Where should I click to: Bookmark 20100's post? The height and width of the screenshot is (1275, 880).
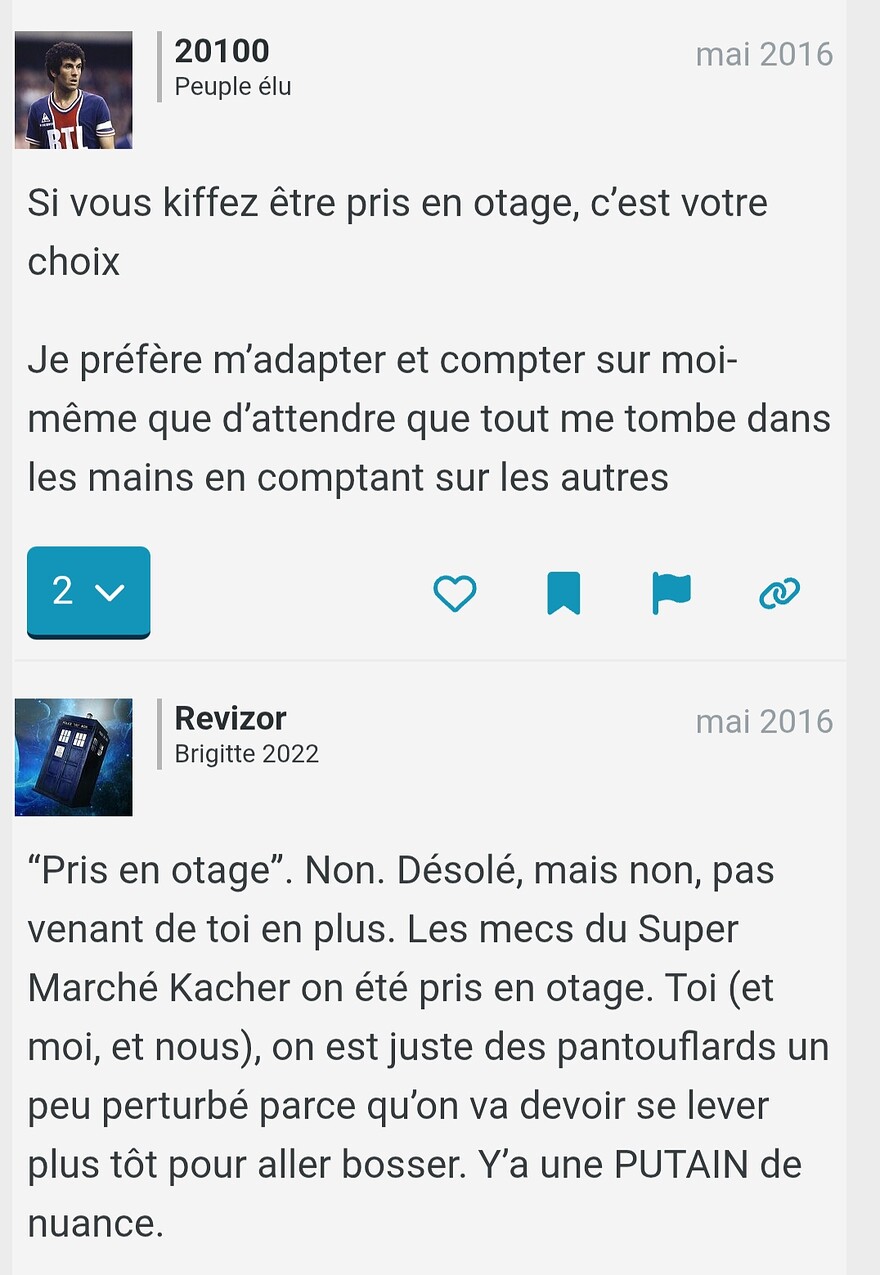coord(563,594)
